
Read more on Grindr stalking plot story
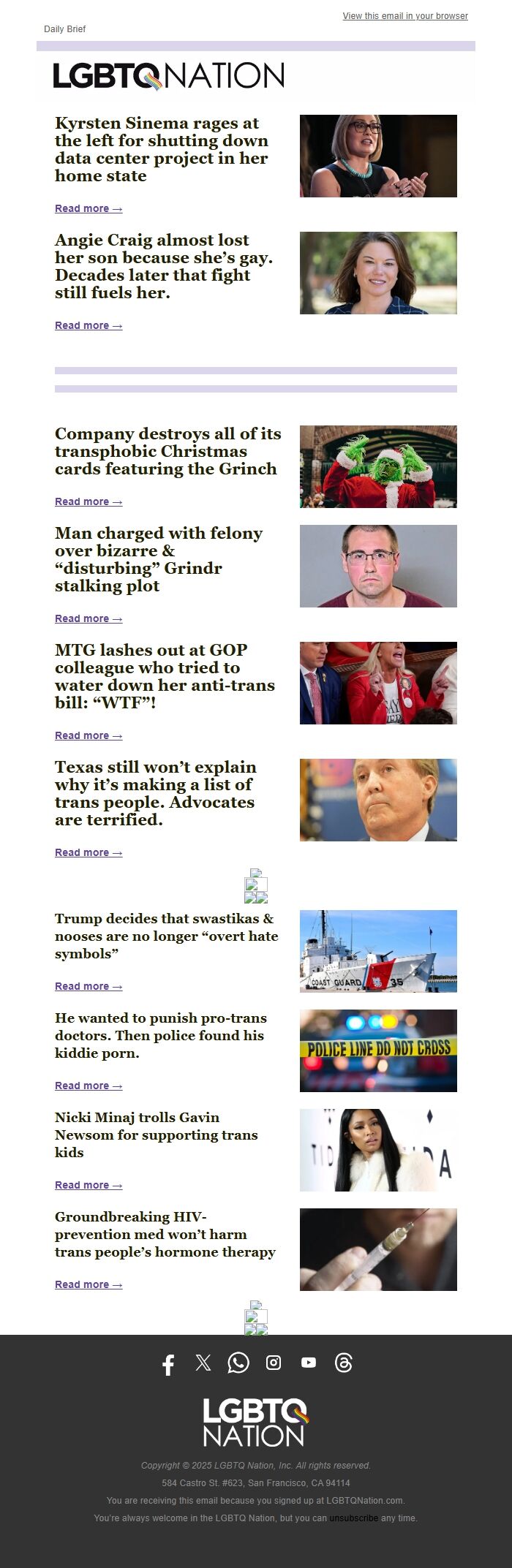pyautogui.click(x=88, y=619)
